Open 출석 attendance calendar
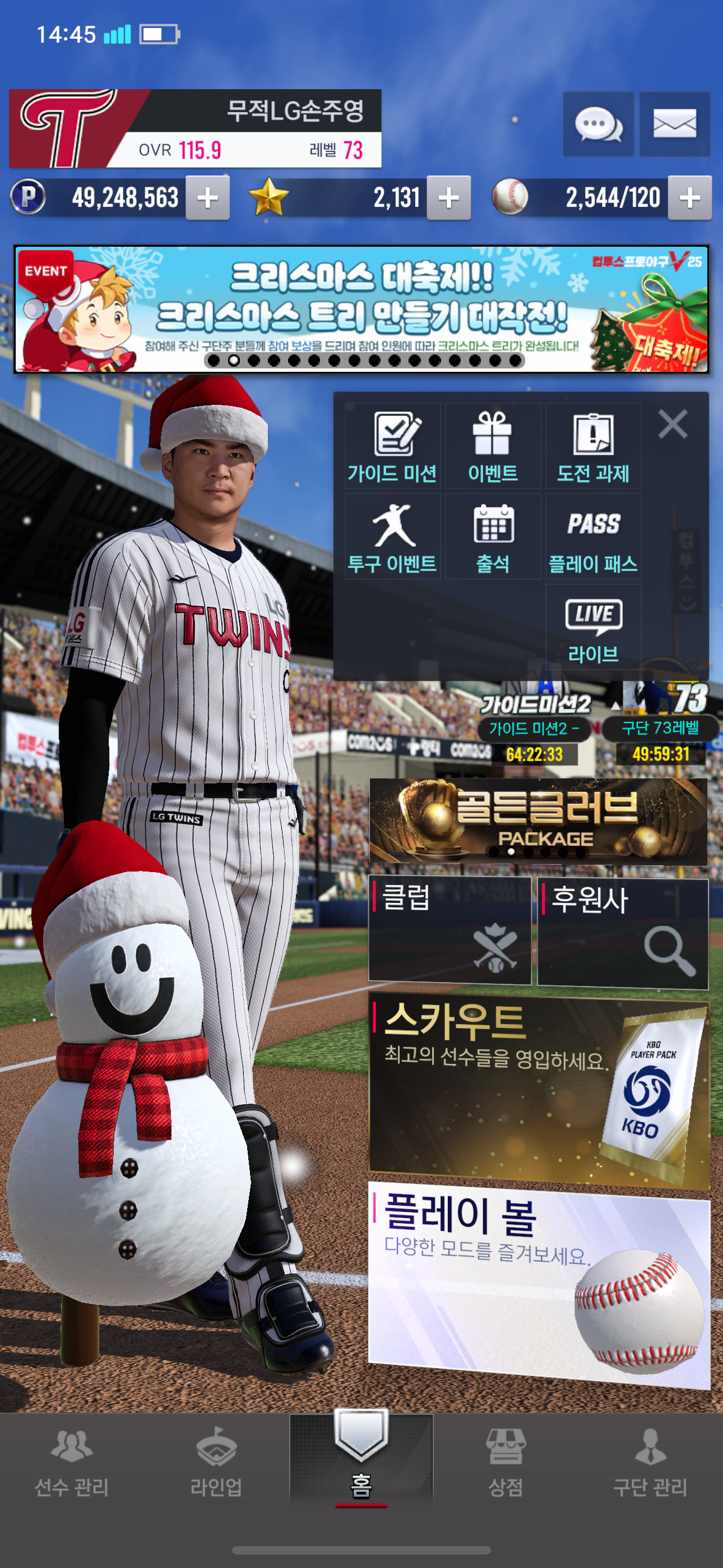The height and width of the screenshot is (1568, 723). click(x=492, y=537)
